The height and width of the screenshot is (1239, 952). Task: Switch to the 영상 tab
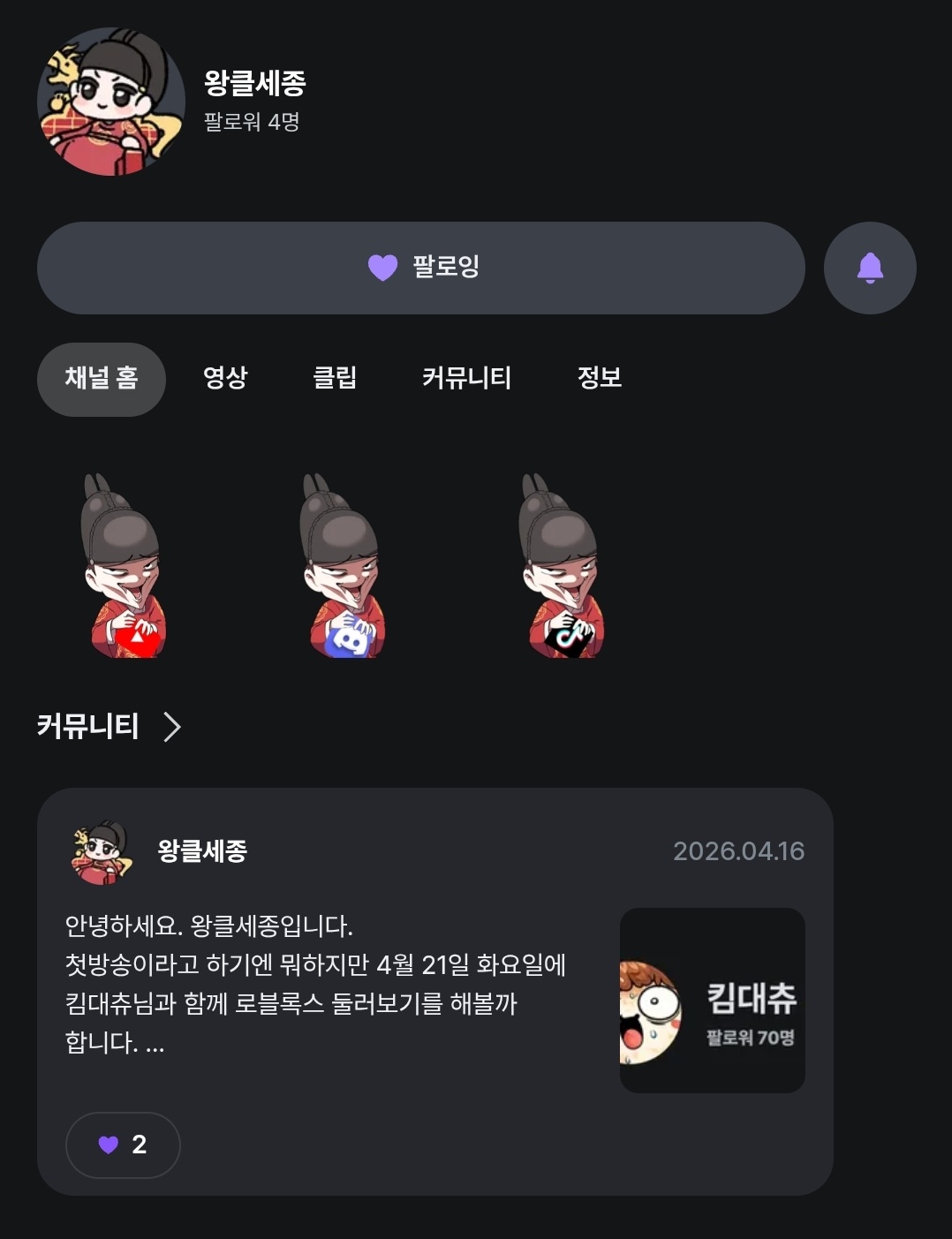225,379
